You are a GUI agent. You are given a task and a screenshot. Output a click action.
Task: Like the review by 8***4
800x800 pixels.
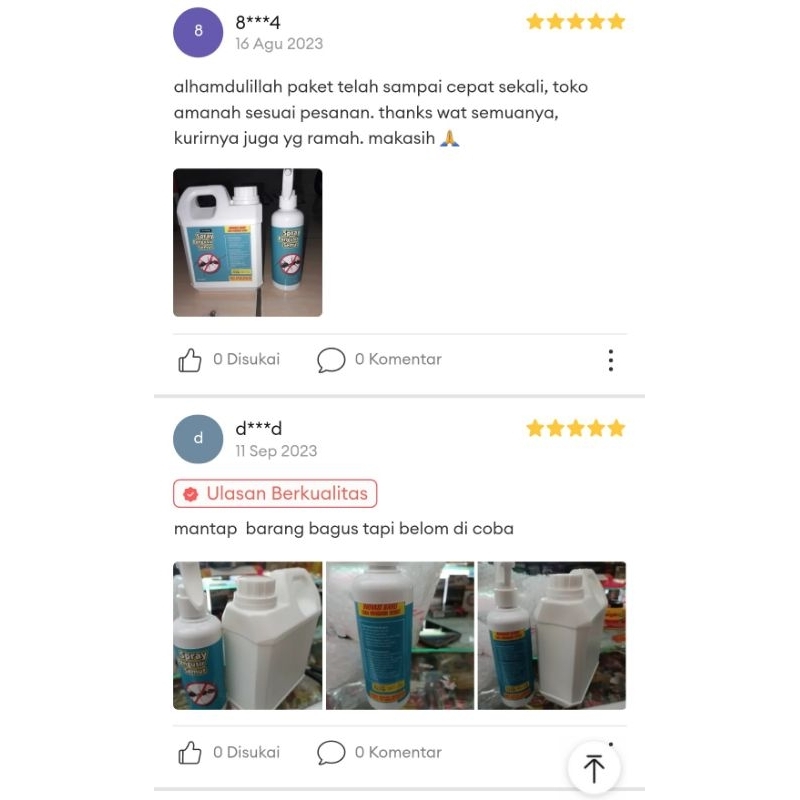(x=190, y=360)
